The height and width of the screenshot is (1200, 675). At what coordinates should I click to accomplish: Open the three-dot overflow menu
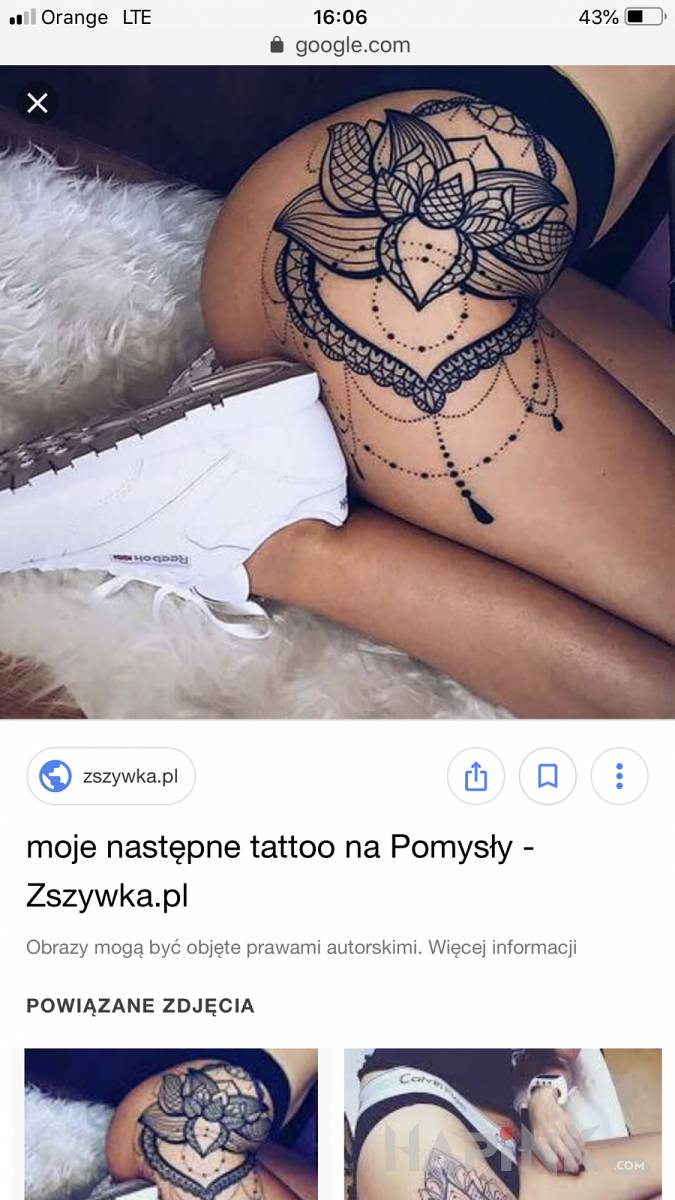click(x=619, y=776)
